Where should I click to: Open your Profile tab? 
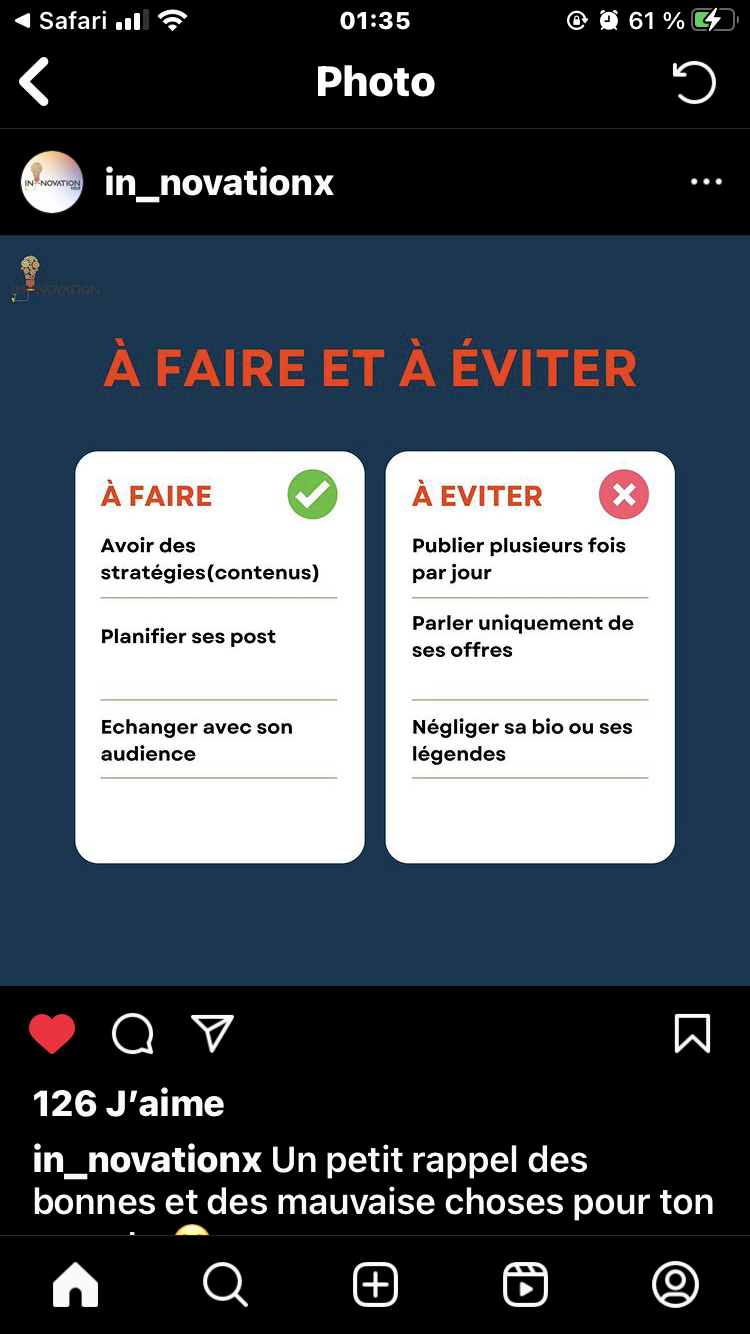point(675,1285)
